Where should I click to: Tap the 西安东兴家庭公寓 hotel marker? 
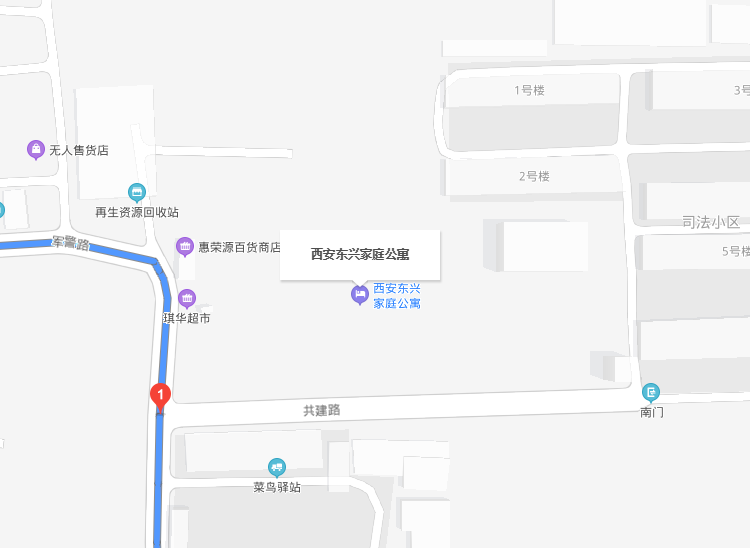[x=359, y=294]
